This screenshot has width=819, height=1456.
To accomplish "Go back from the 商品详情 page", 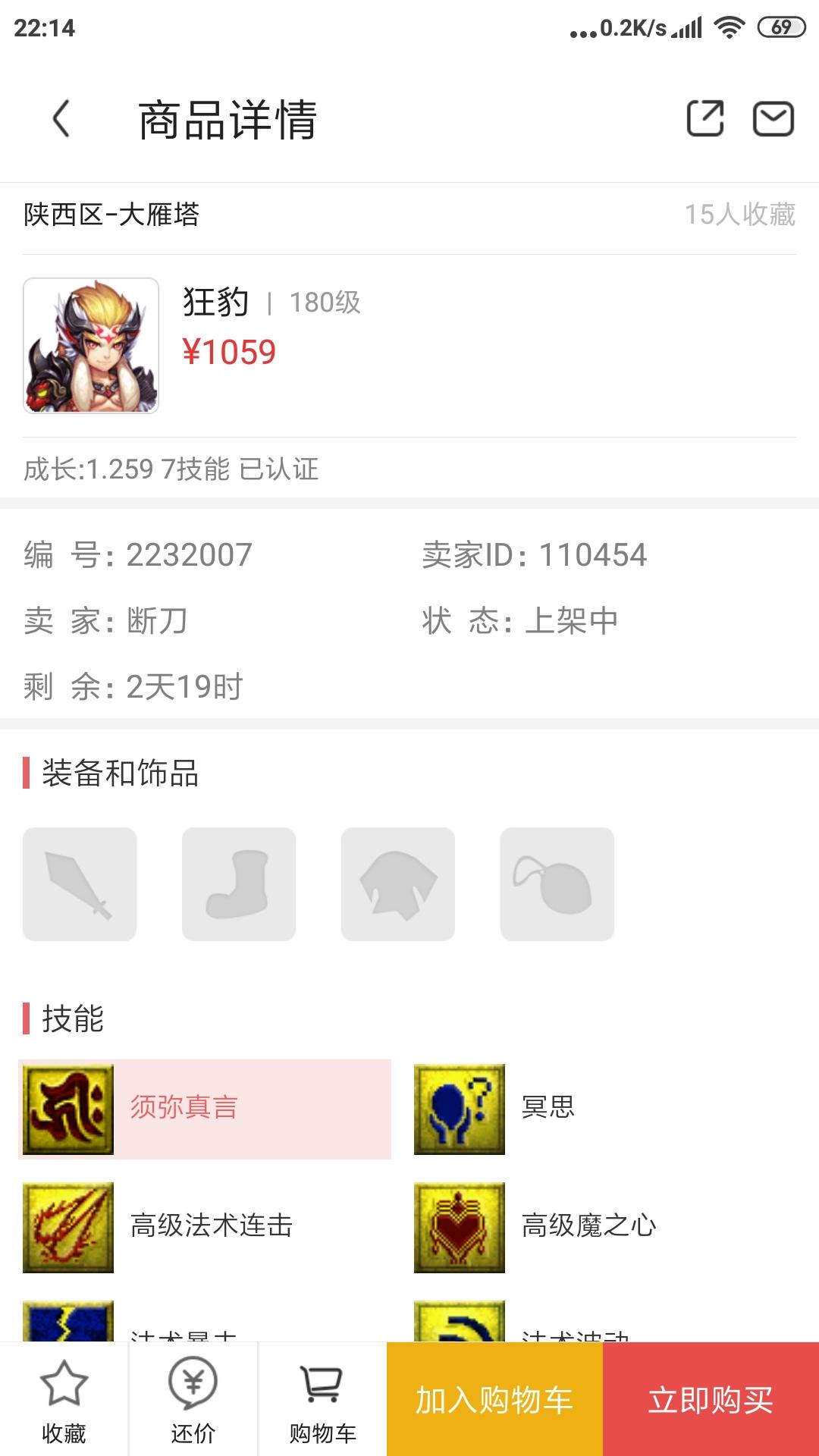I will tap(61, 119).
